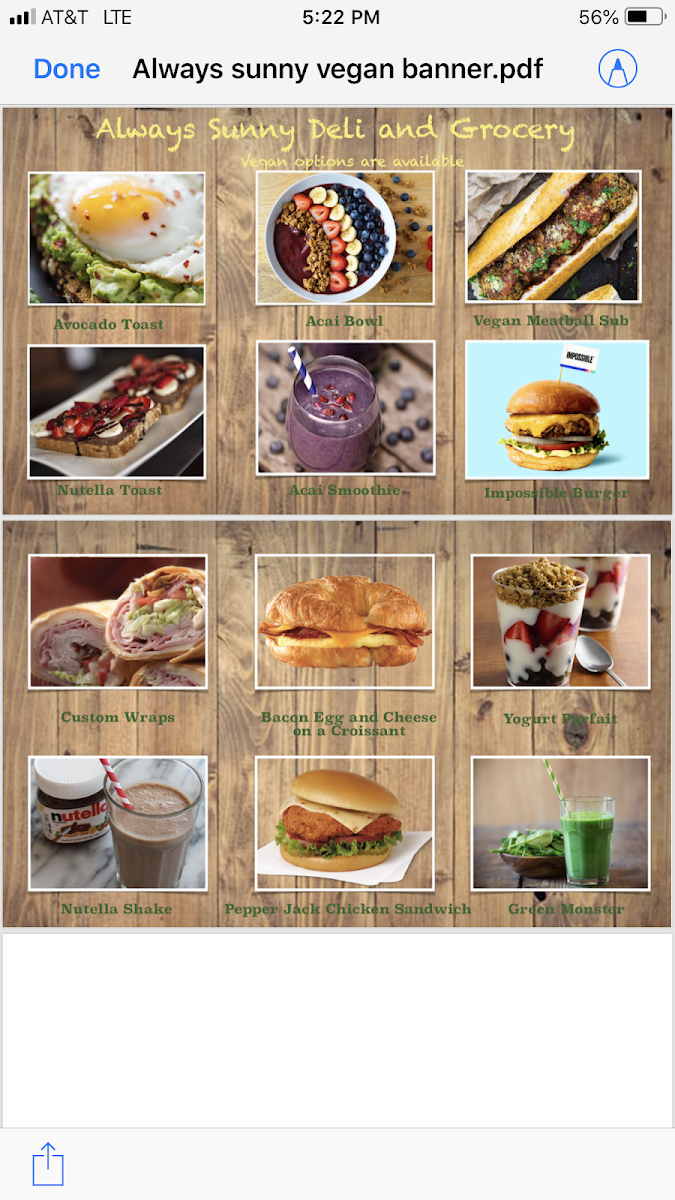Tap Done to close the PDF
This screenshot has width=675, height=1200.
(67, 69)
